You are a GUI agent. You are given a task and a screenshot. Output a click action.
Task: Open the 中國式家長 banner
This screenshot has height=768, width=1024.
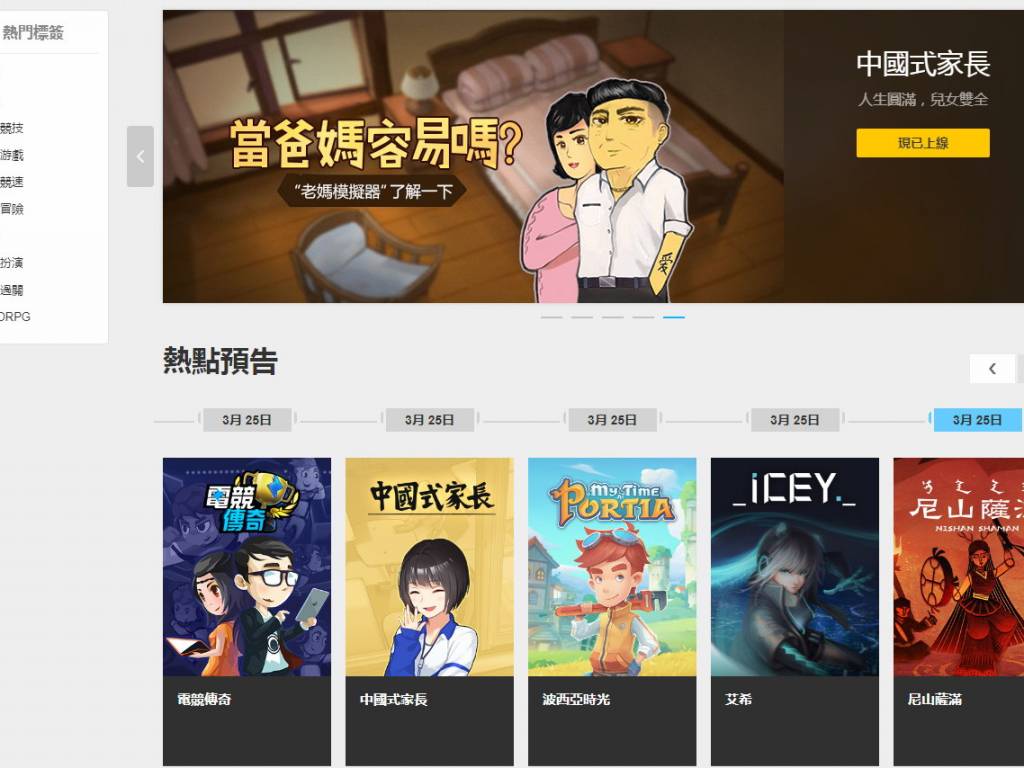472,156
